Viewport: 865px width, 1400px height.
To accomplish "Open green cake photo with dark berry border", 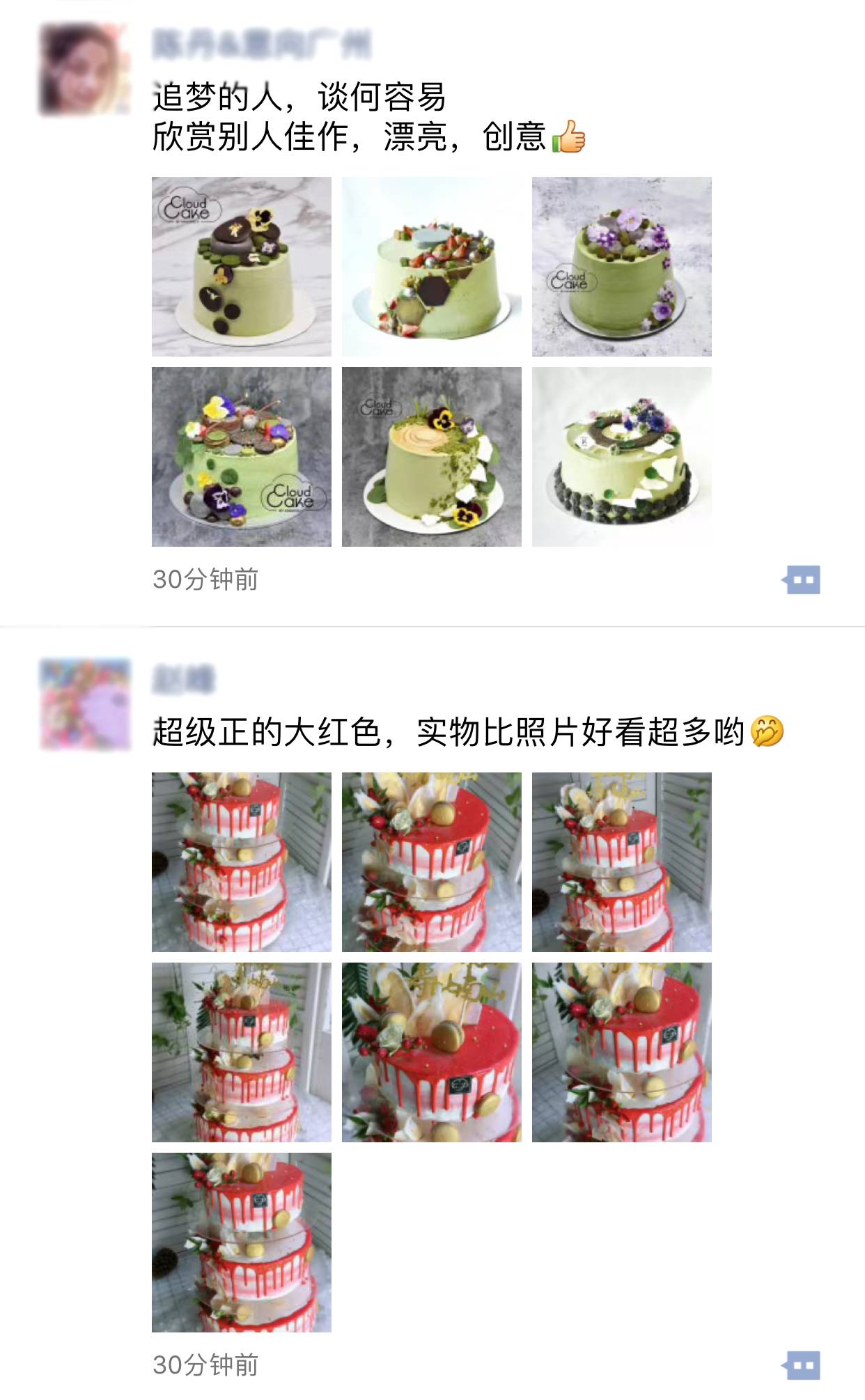I will 621,457.
